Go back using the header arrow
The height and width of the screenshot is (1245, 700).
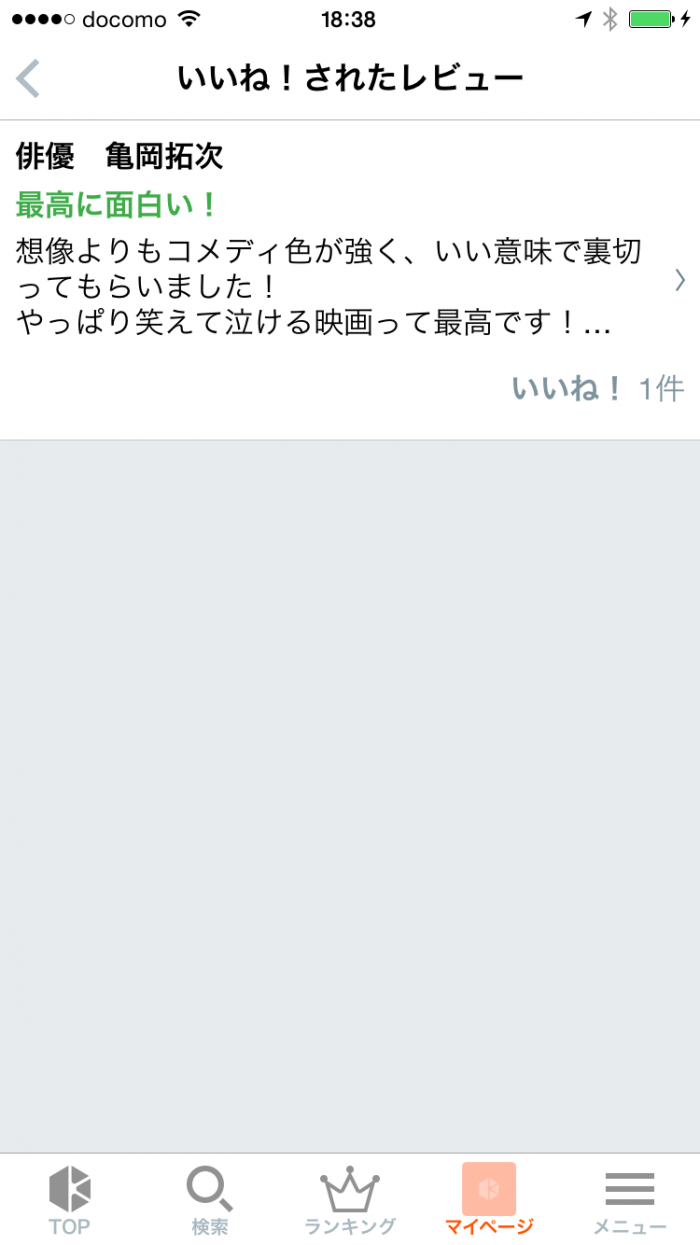[x=29, y=78]
